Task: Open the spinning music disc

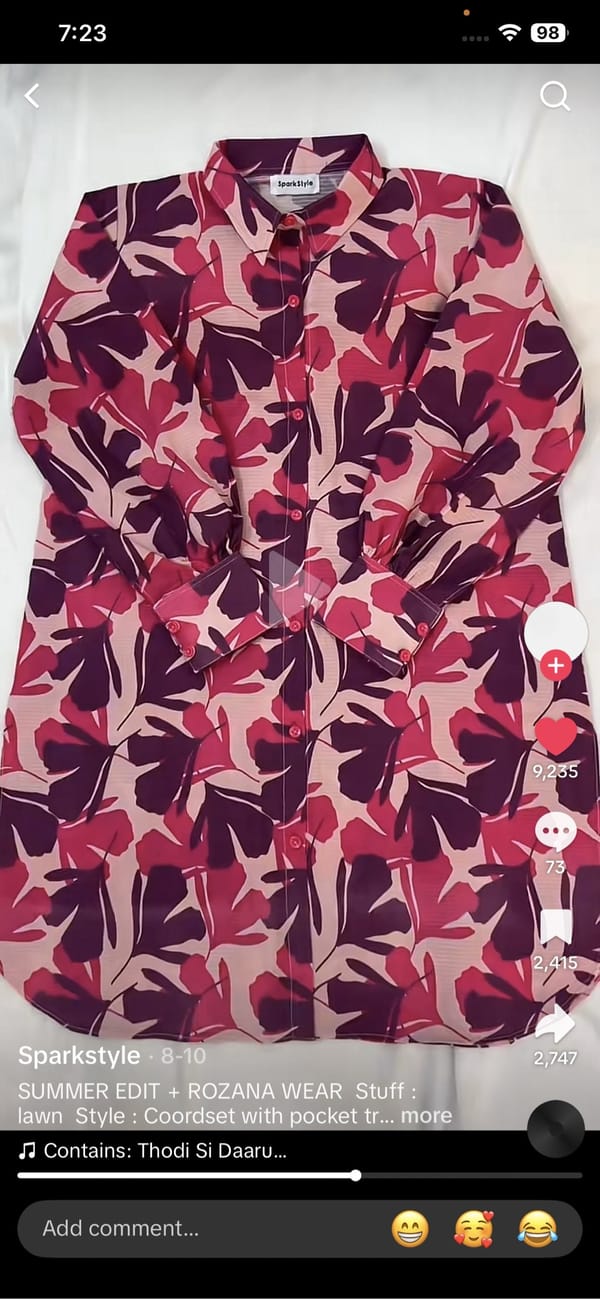Action: point(555,1129)
